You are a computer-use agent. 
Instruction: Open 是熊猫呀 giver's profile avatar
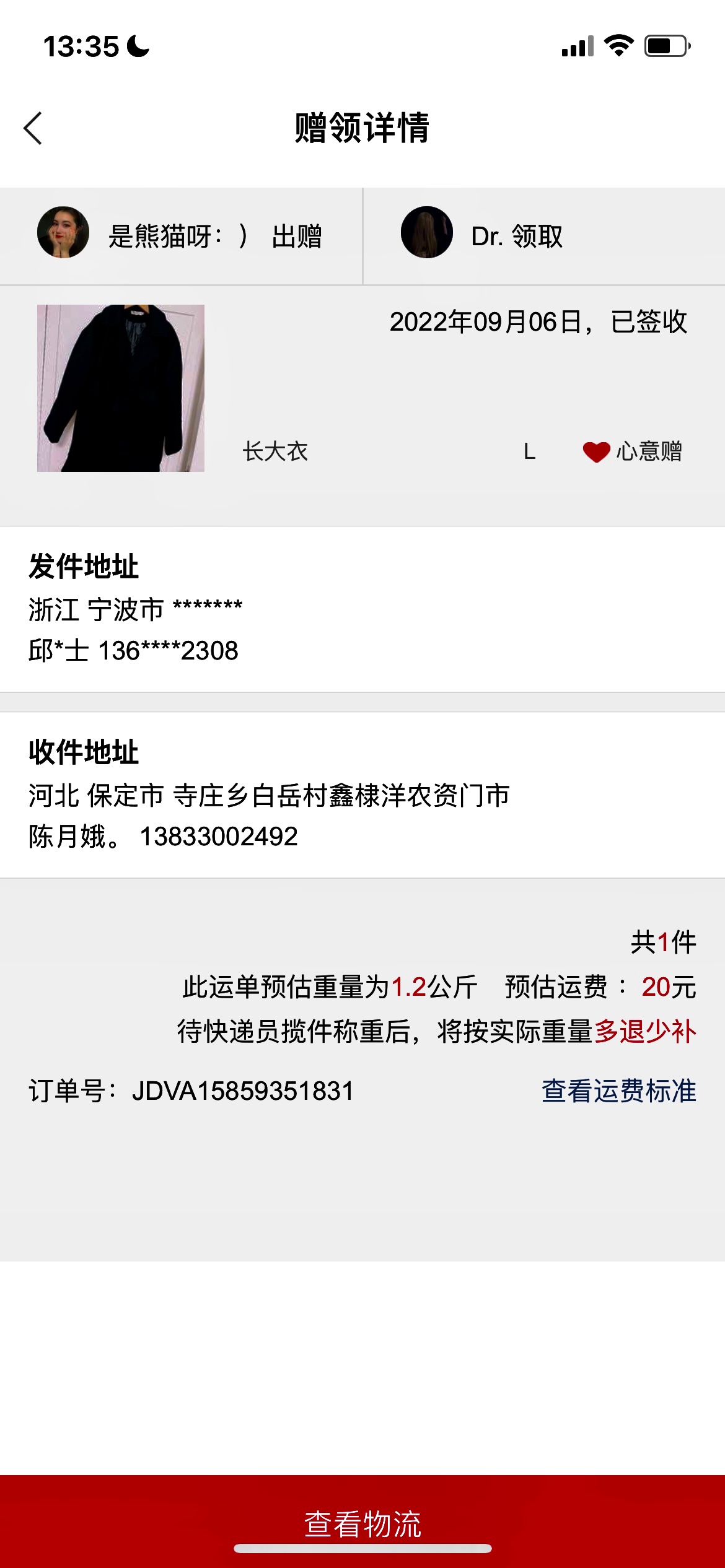click(63, 232)
